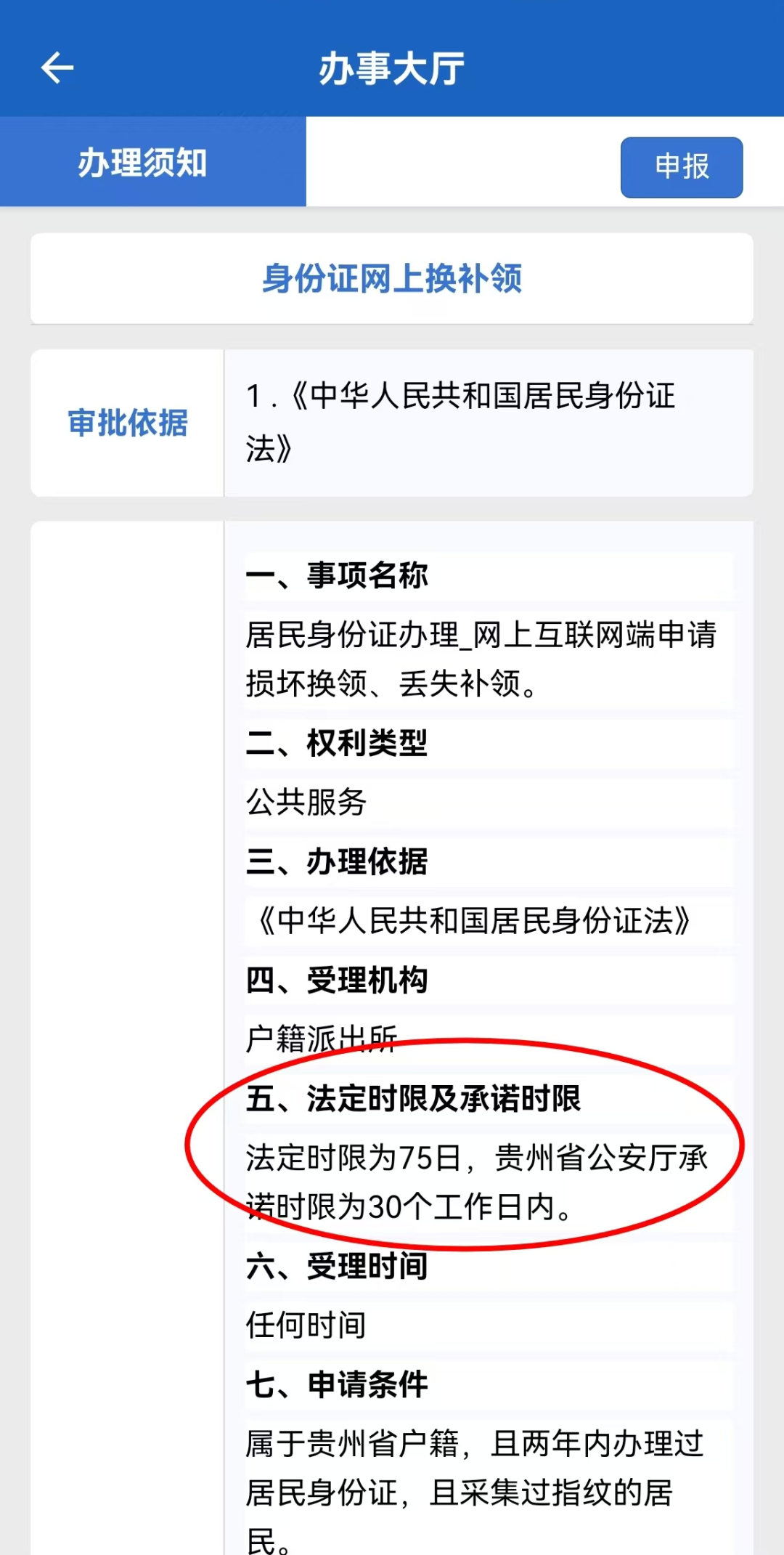Tap the 申报 button
784x1555 pixels.
coord(681,167)
